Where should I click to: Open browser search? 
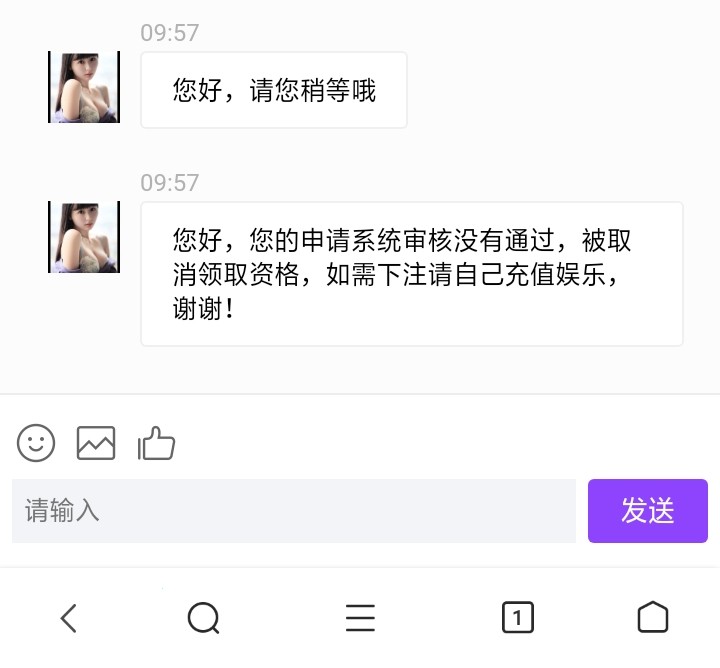click(203, 618)
